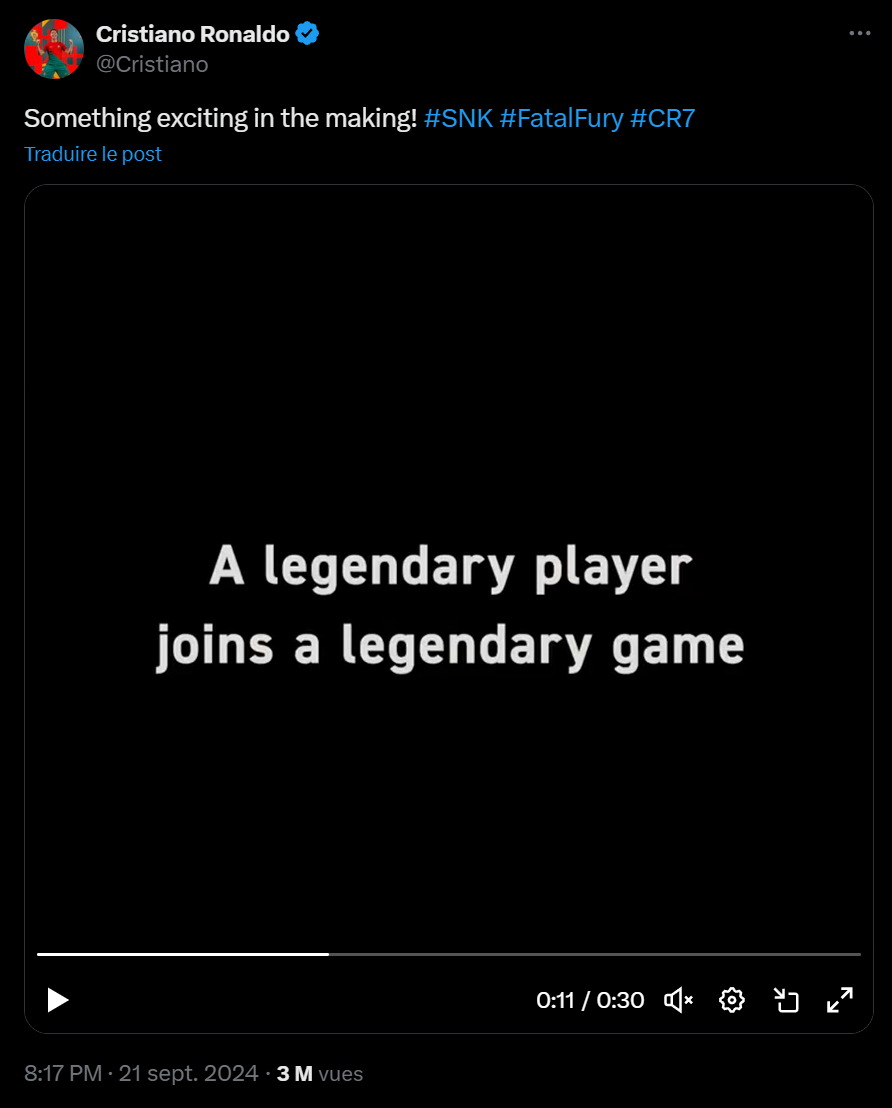Tap Traduire le post to translate

[x=93, y=154]
